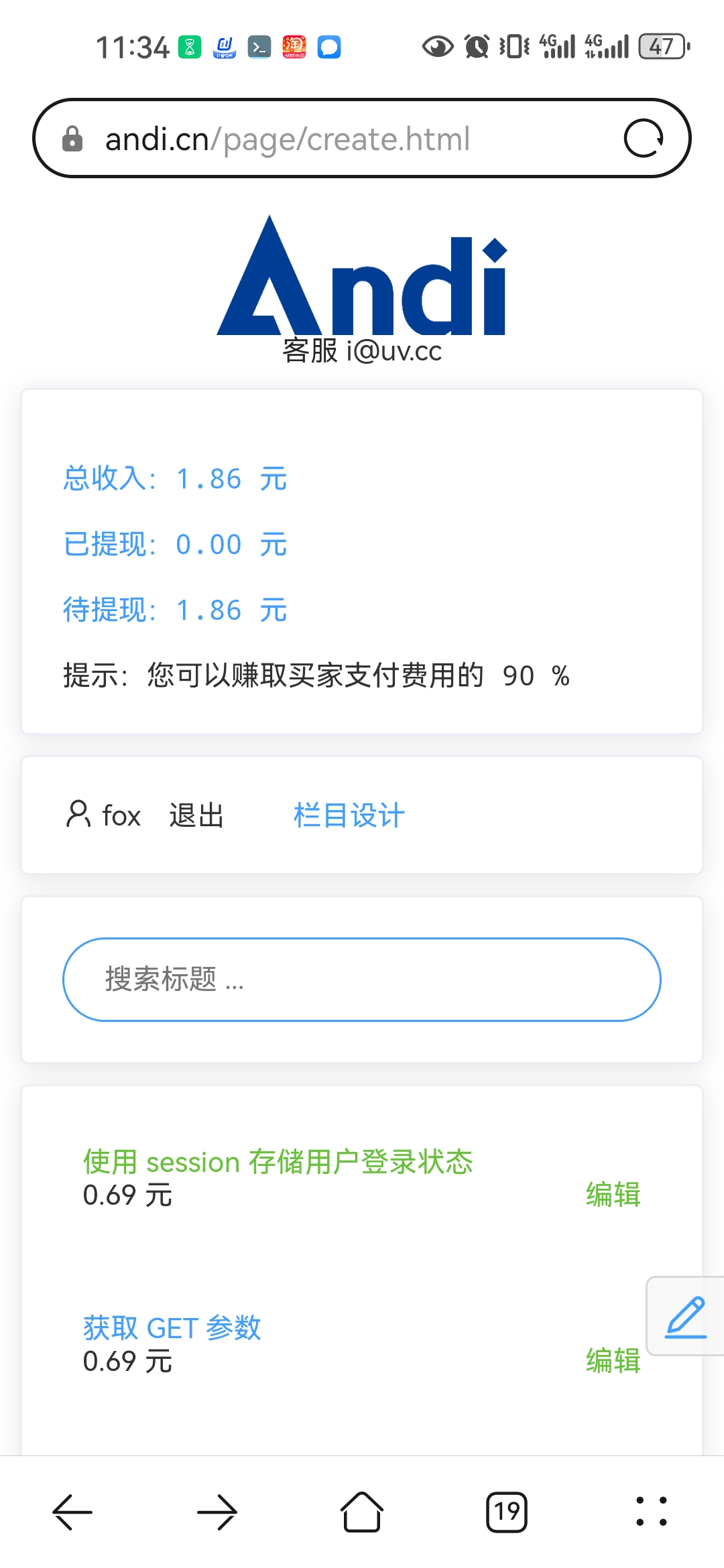Image resolution: width=724 pixels, height=1568 pixels.
Task: Tap 退出 to log out
Action: [x=196, y=815]
